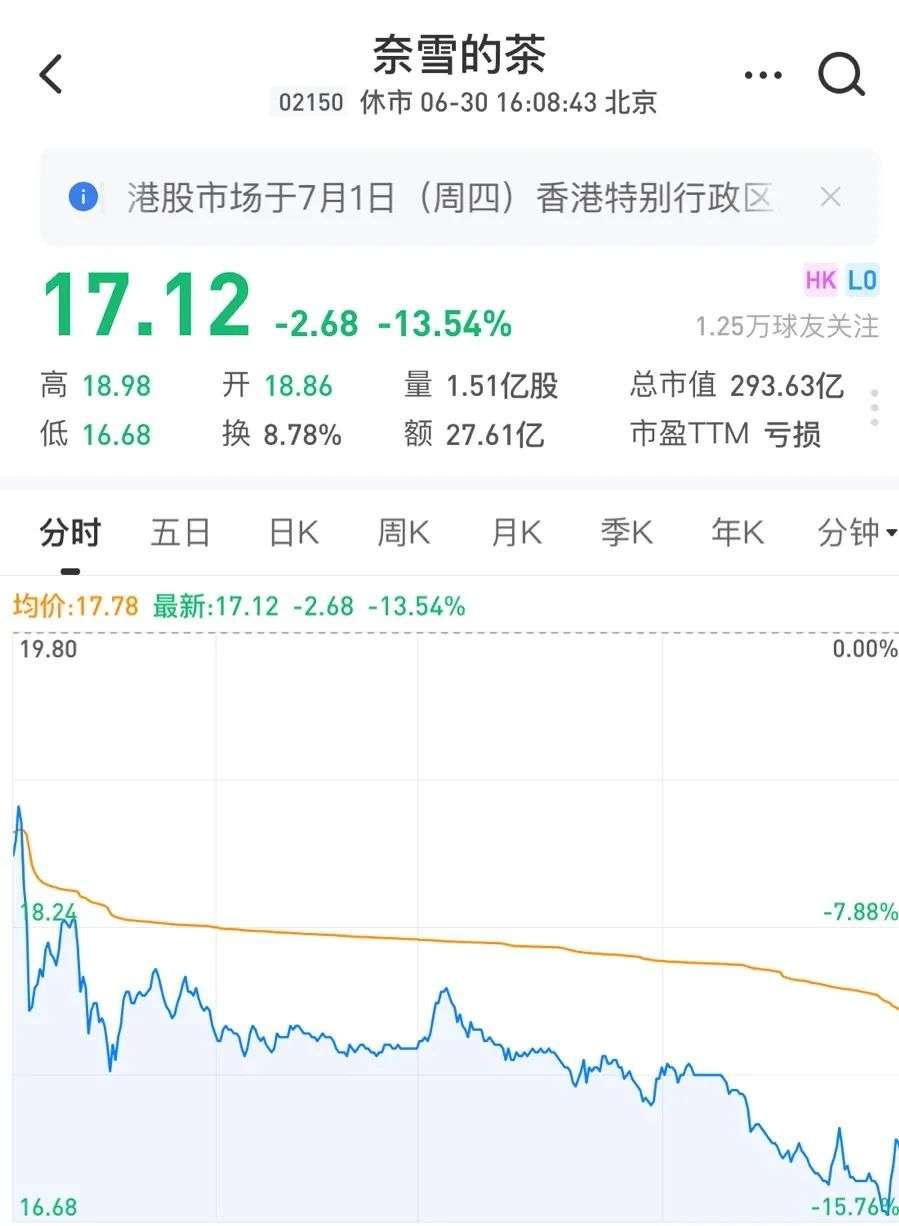Switch to the 五日 five-day chart
Screen dimensions: 899x1226
point(181,533)
